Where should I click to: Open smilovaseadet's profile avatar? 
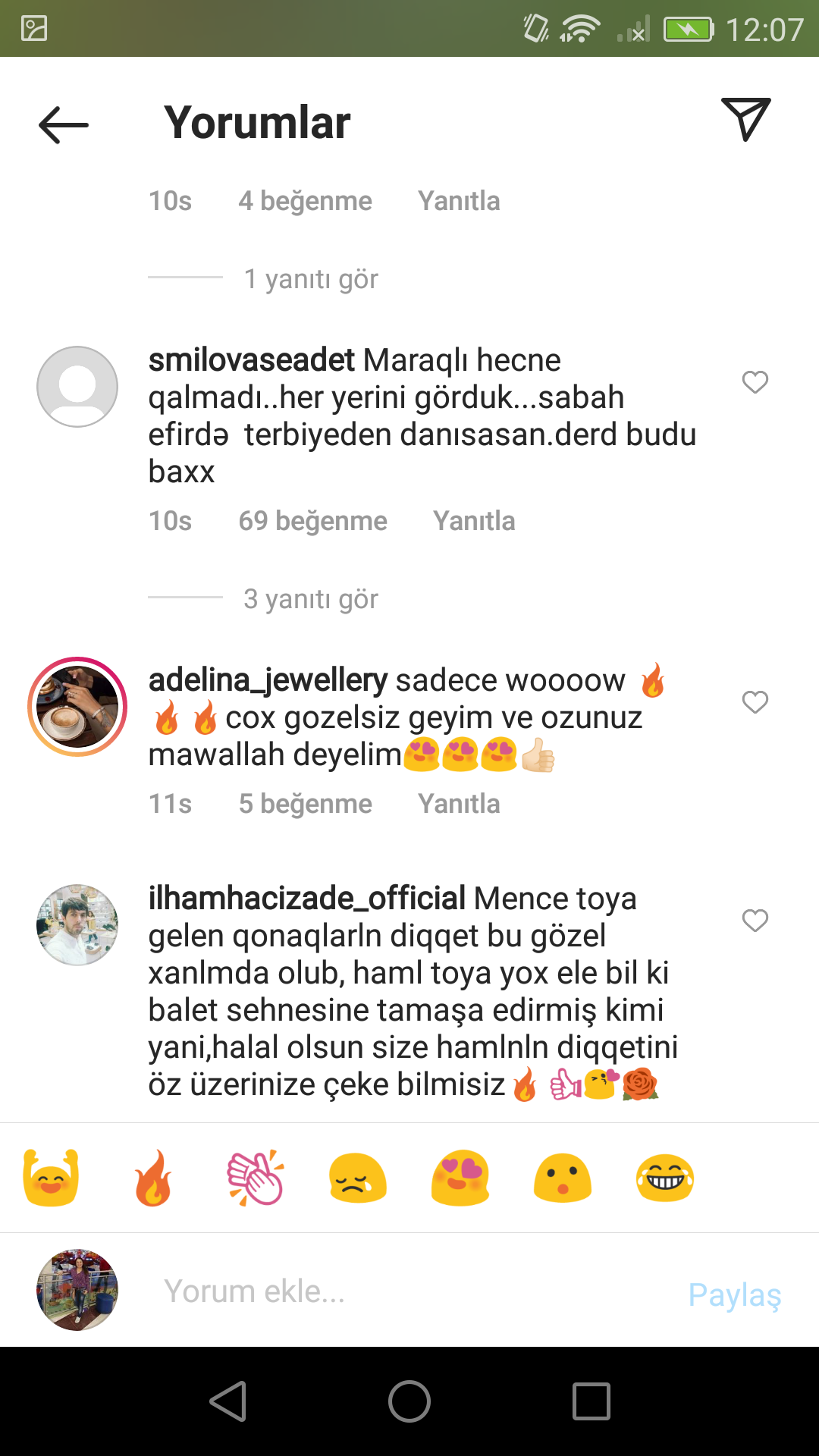click(x=77, y=387)
